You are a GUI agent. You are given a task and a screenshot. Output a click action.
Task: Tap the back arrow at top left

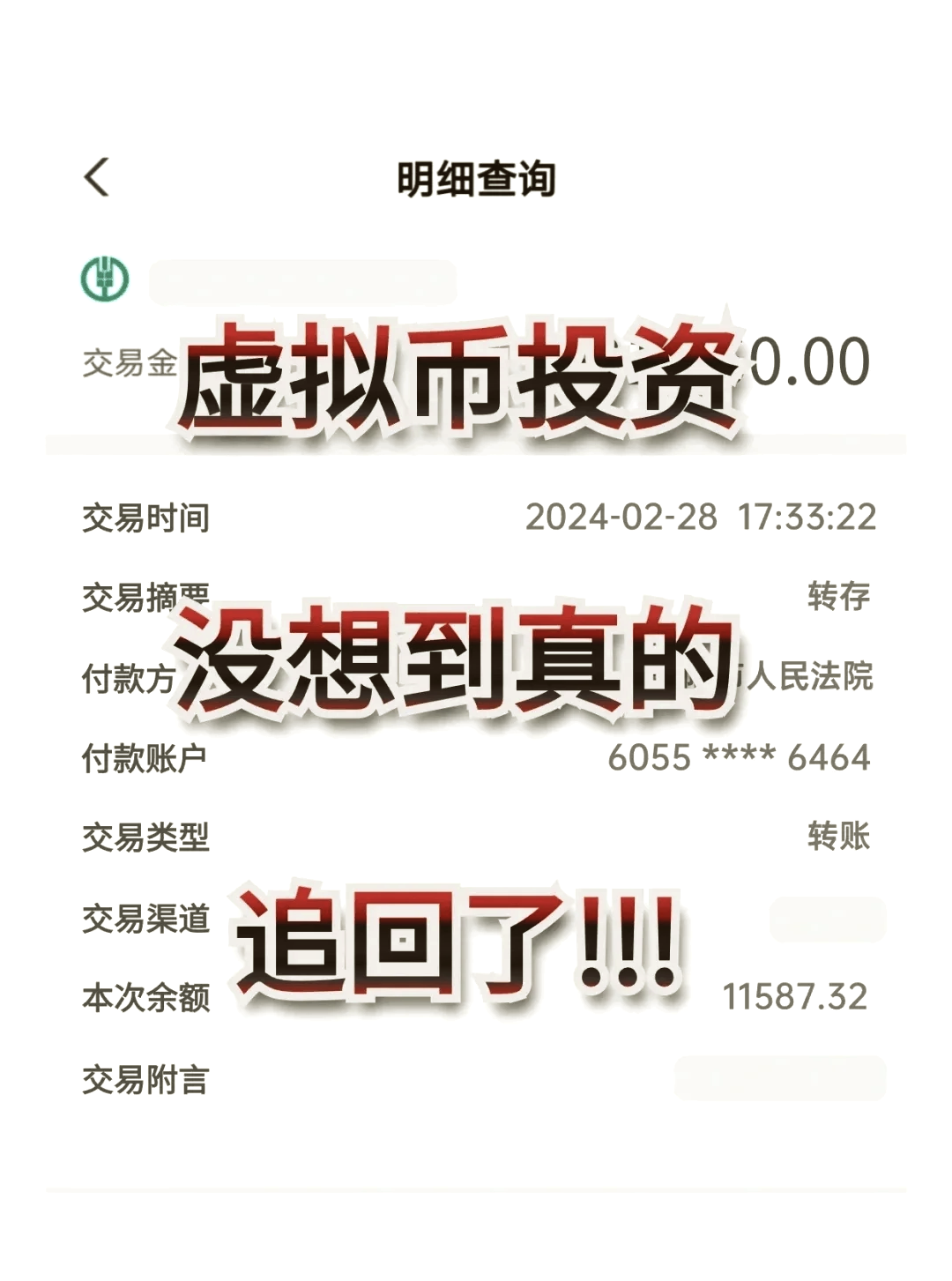[x=97, y=175]
